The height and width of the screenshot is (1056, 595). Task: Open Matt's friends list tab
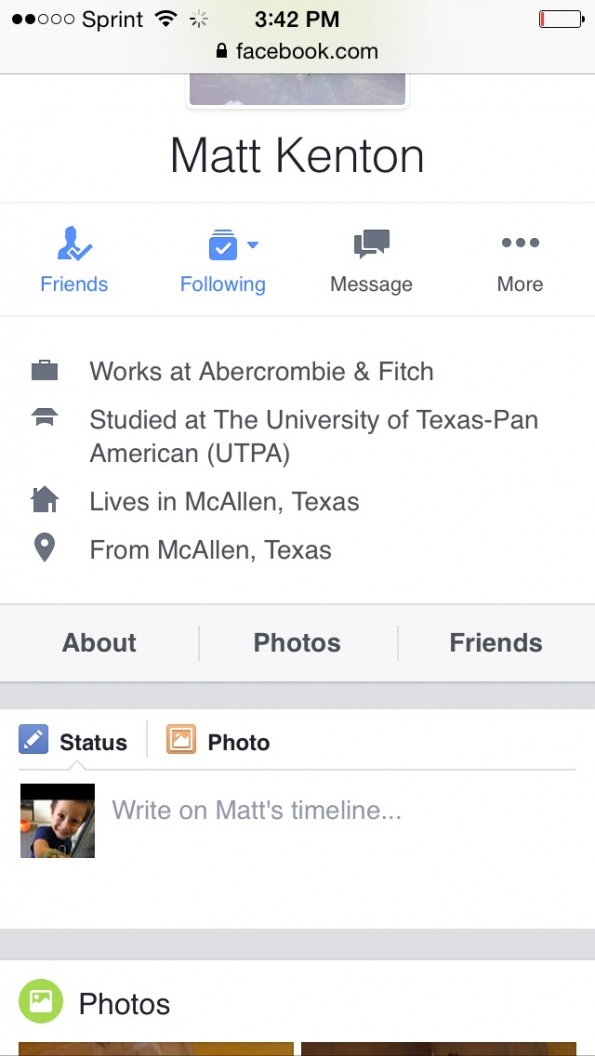coord(496,642)
